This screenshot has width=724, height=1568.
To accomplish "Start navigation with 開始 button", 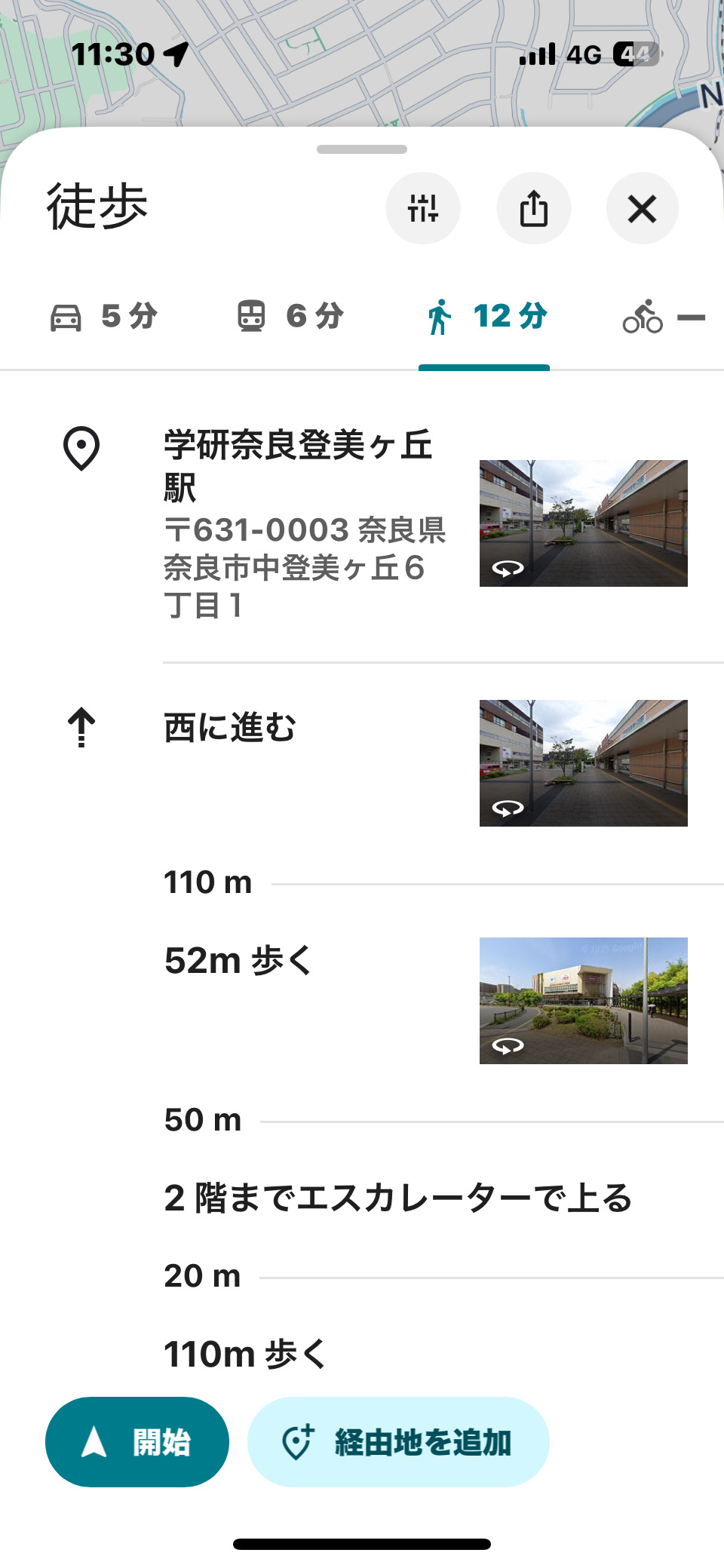I will (x=137, y=1442).
